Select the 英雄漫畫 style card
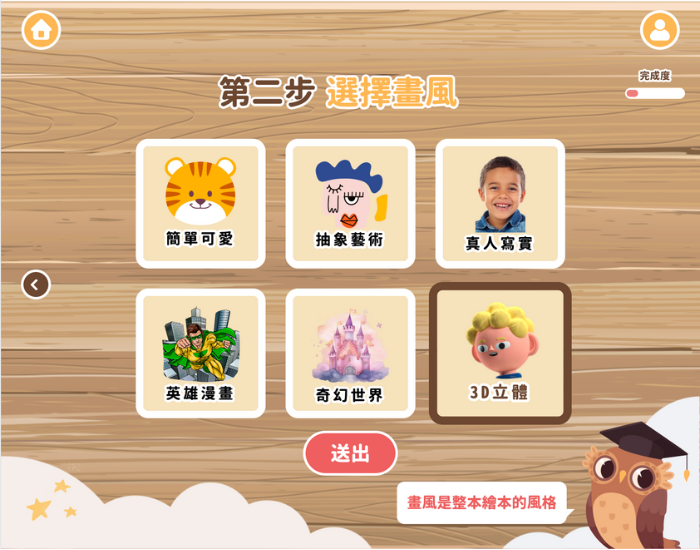The width and height of the screenshot is (700, 550). 200,353
